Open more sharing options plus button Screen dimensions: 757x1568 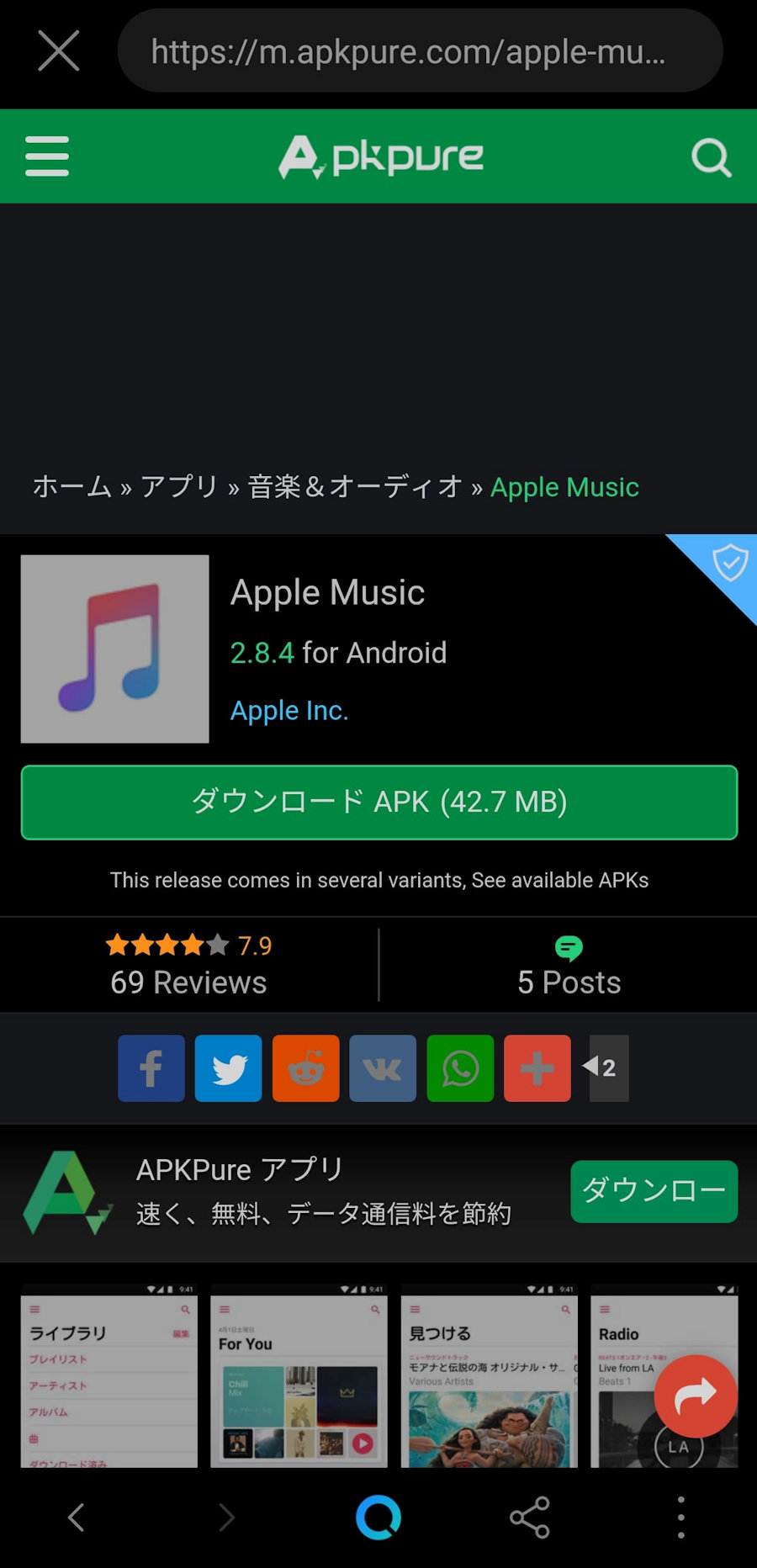click(537, 1068)
